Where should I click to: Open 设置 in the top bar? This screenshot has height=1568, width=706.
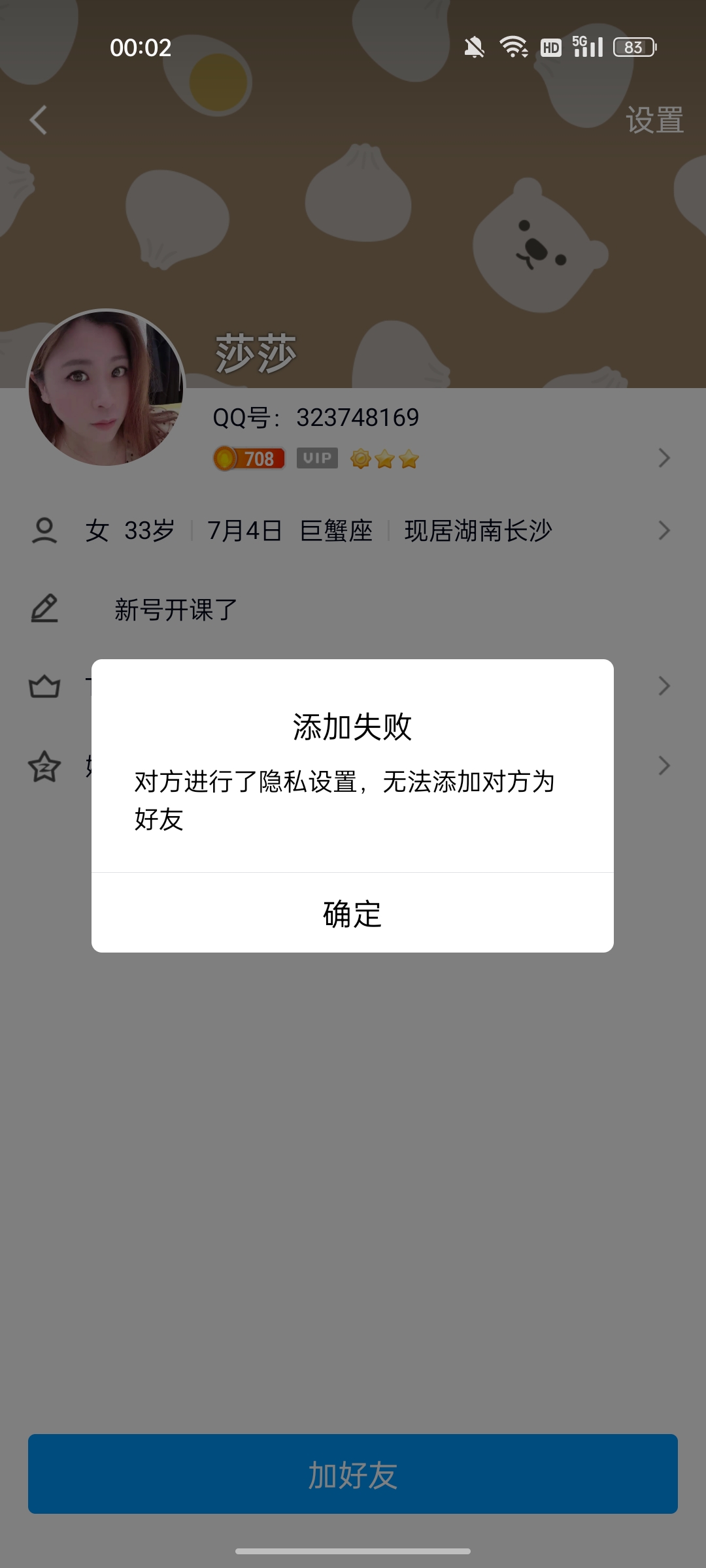click(654, 120)
